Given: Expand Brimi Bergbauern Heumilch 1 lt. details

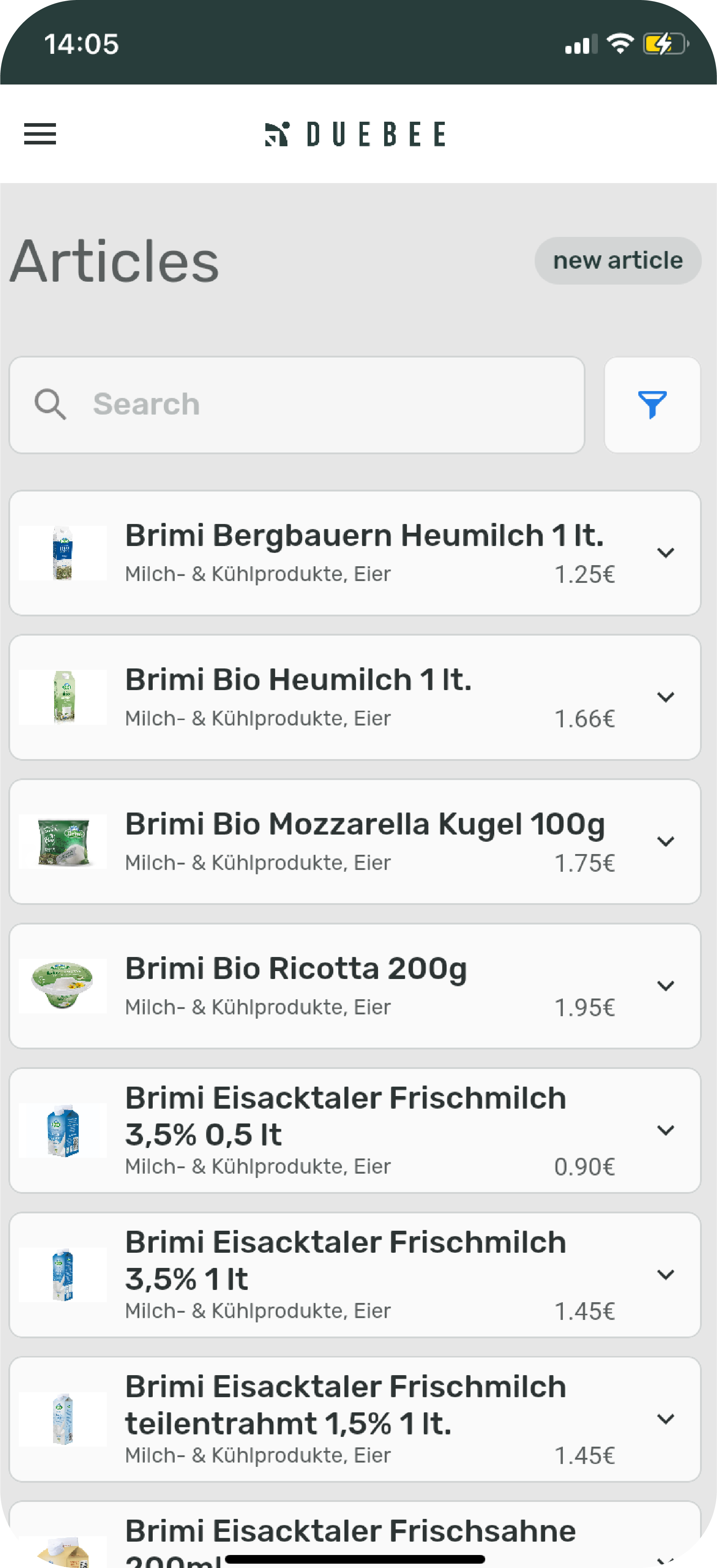Looking at the screenshot, I should 666,553.
